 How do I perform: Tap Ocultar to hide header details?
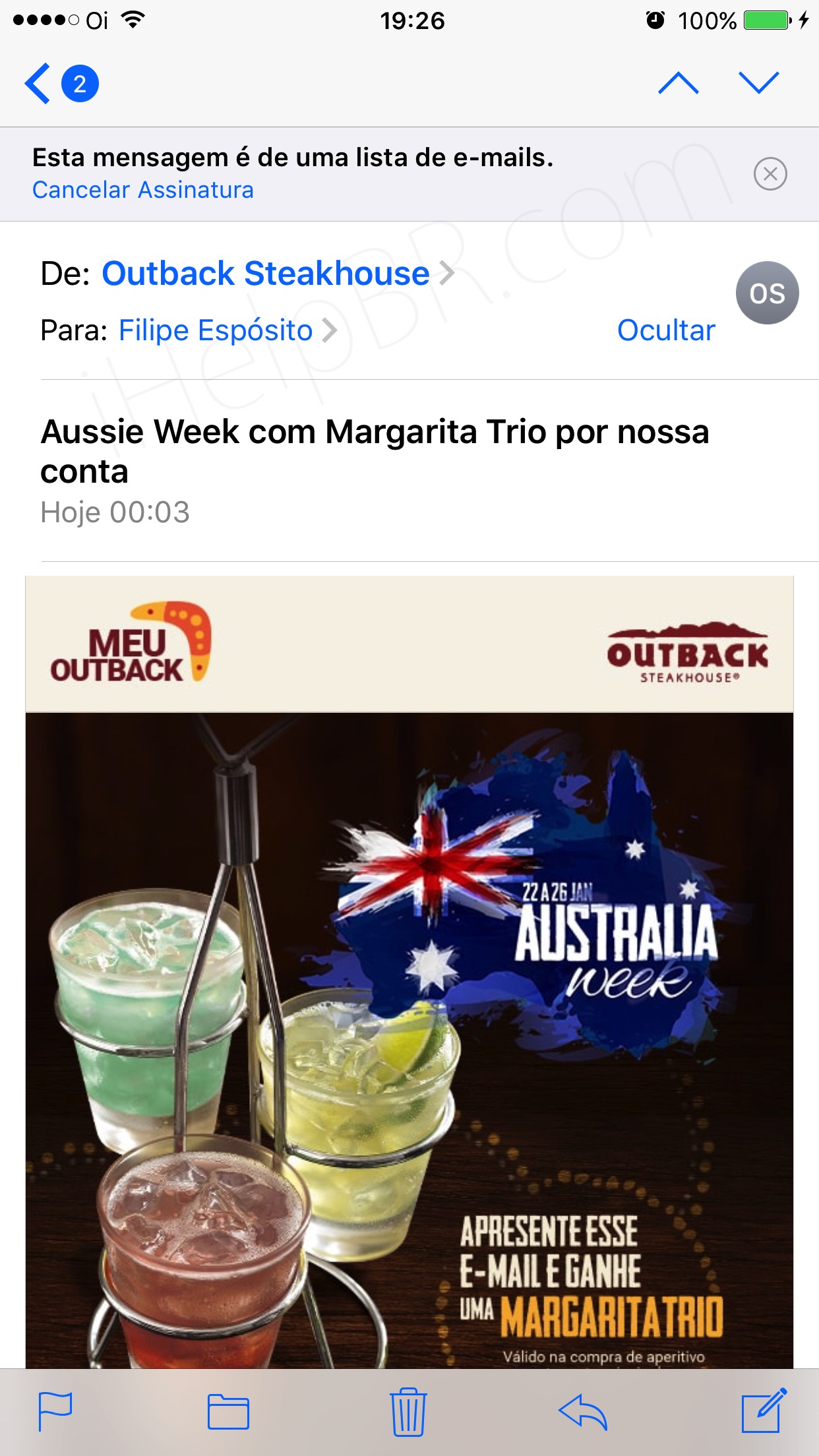click(x=665, y=330)
